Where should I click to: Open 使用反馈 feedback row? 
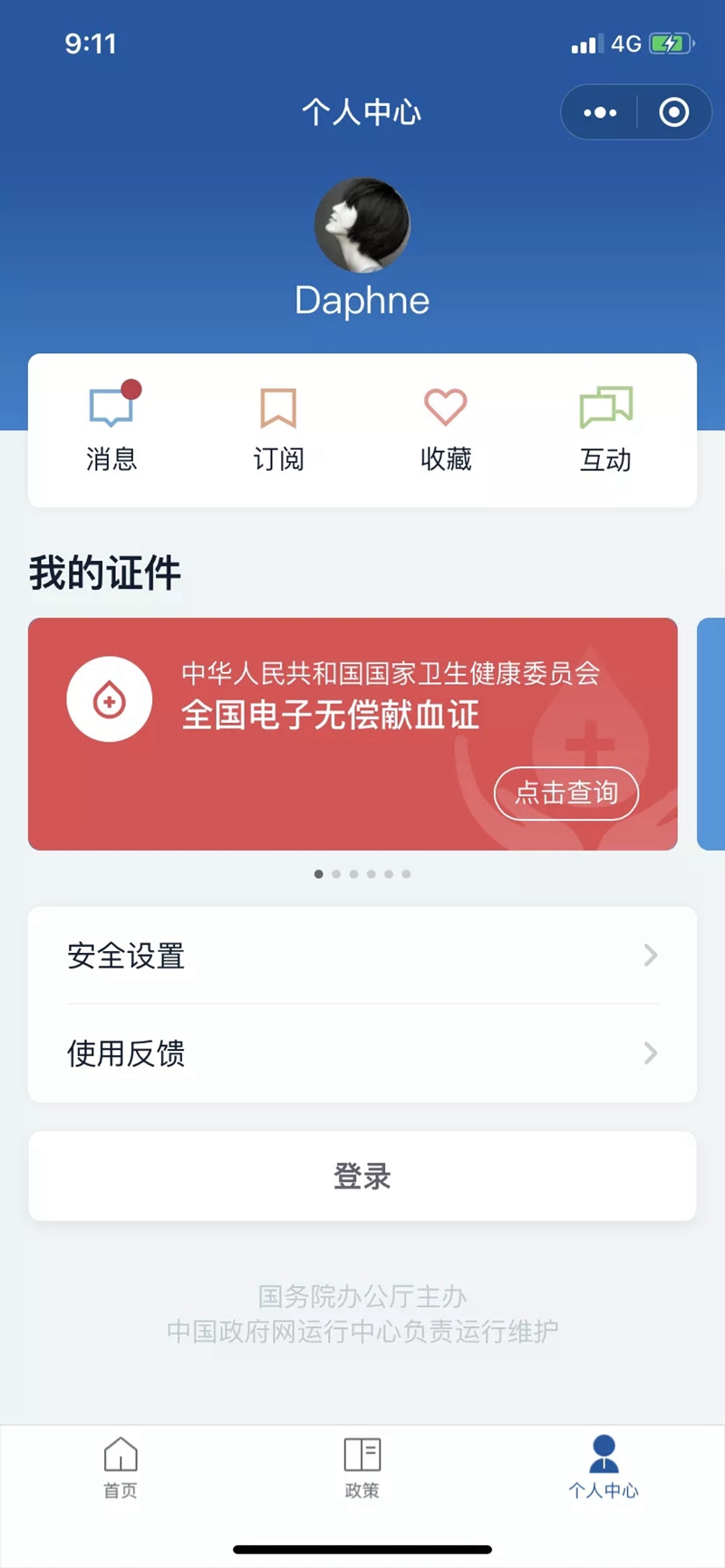362,1053
